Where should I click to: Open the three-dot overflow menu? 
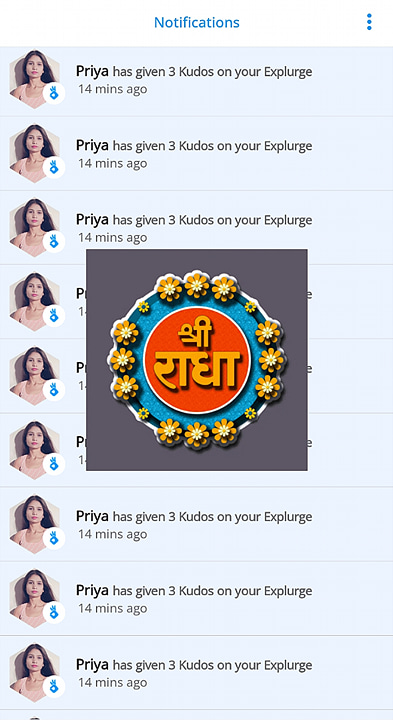point(369,22)
